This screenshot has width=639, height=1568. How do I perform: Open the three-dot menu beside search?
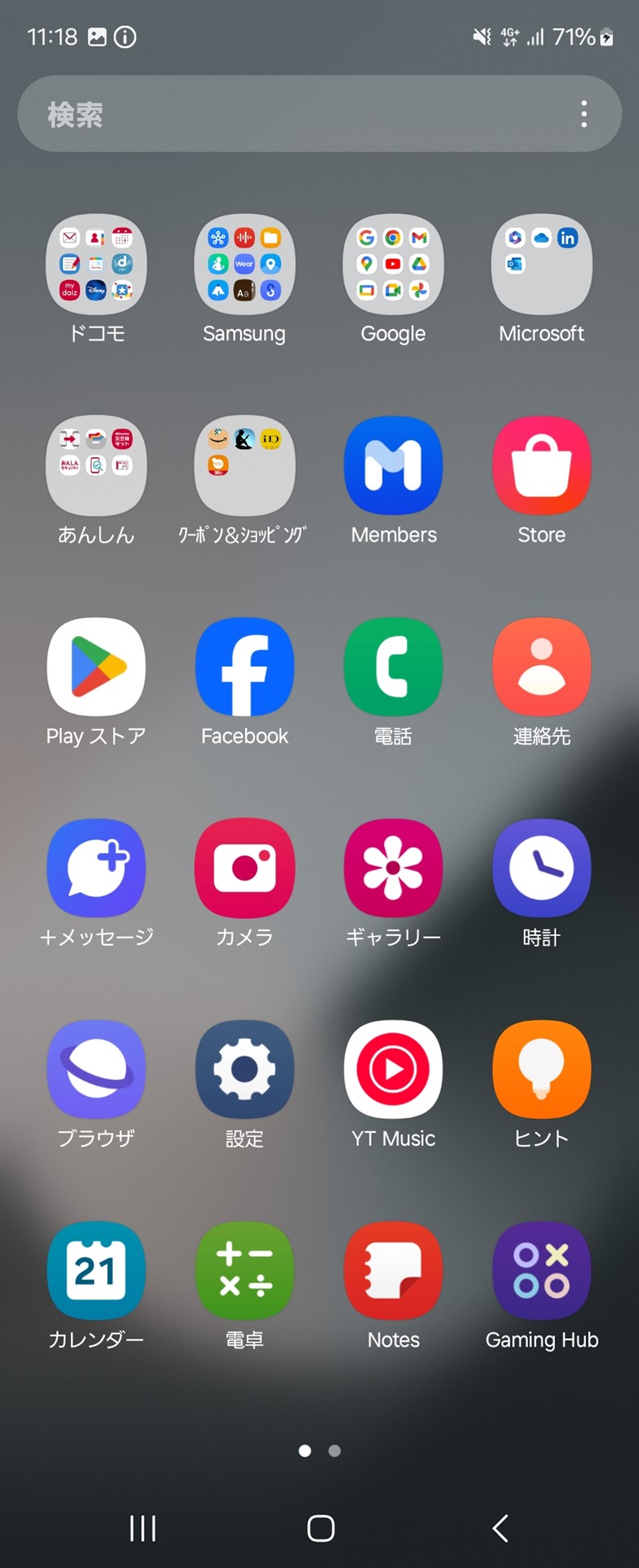point(584,114)
